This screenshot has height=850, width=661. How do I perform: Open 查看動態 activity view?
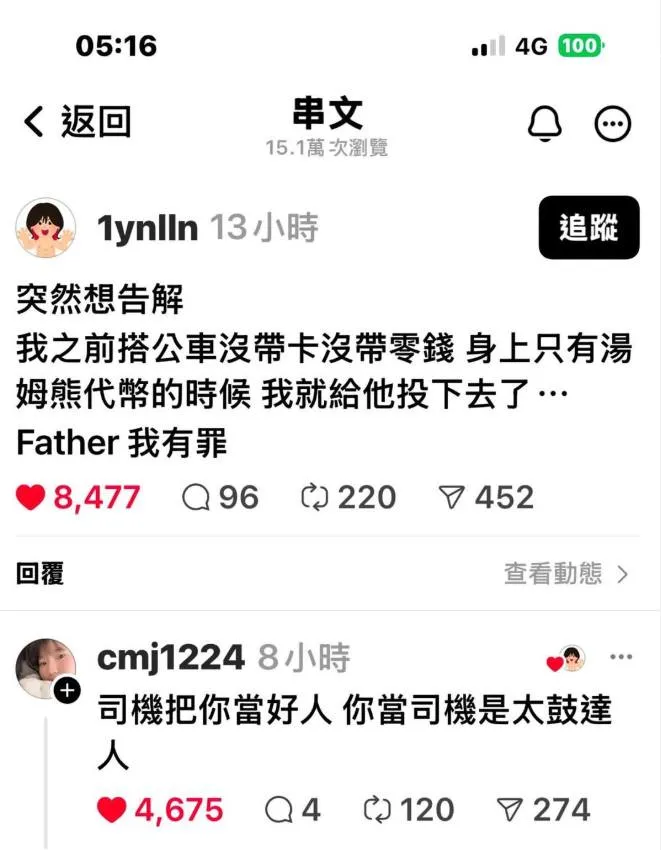[x=566, y=573]
